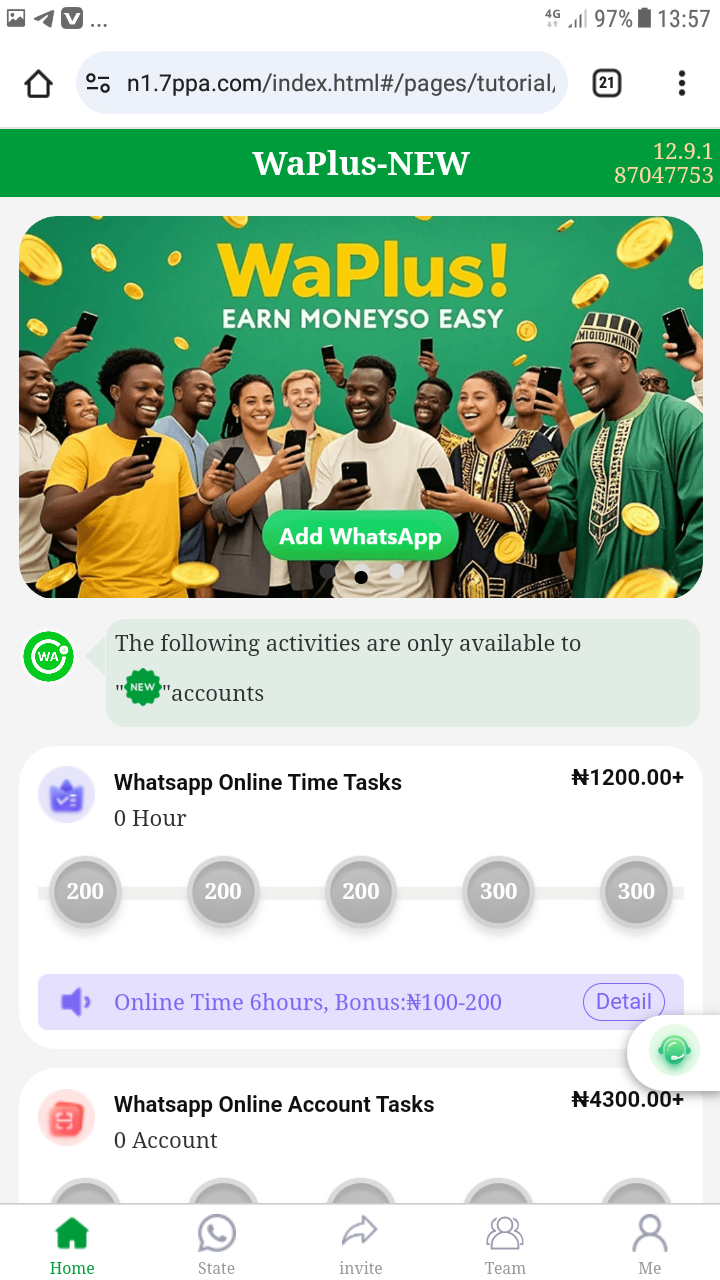View site information icon in address bar

(x=98, y=83)
